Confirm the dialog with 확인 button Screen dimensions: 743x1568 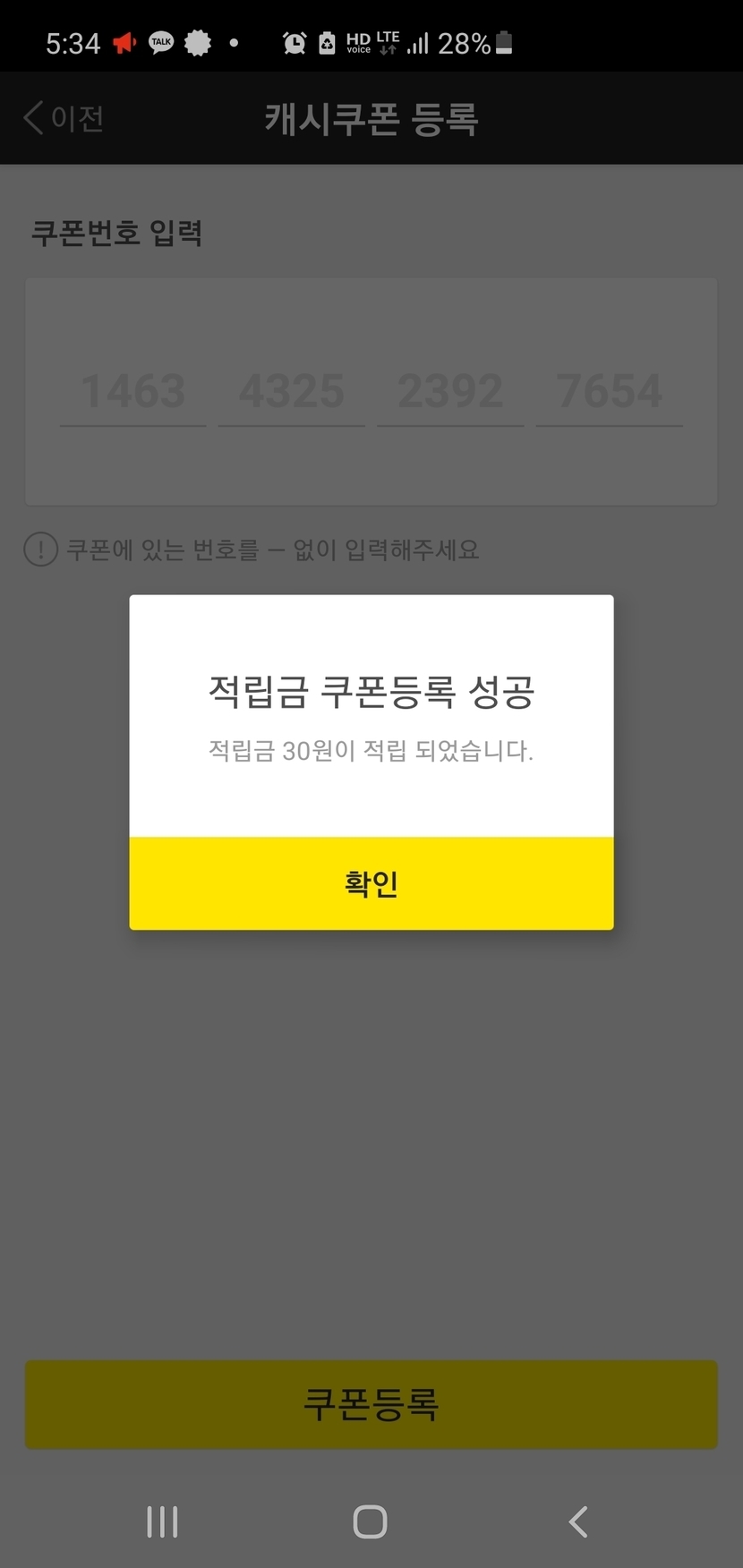371,882
